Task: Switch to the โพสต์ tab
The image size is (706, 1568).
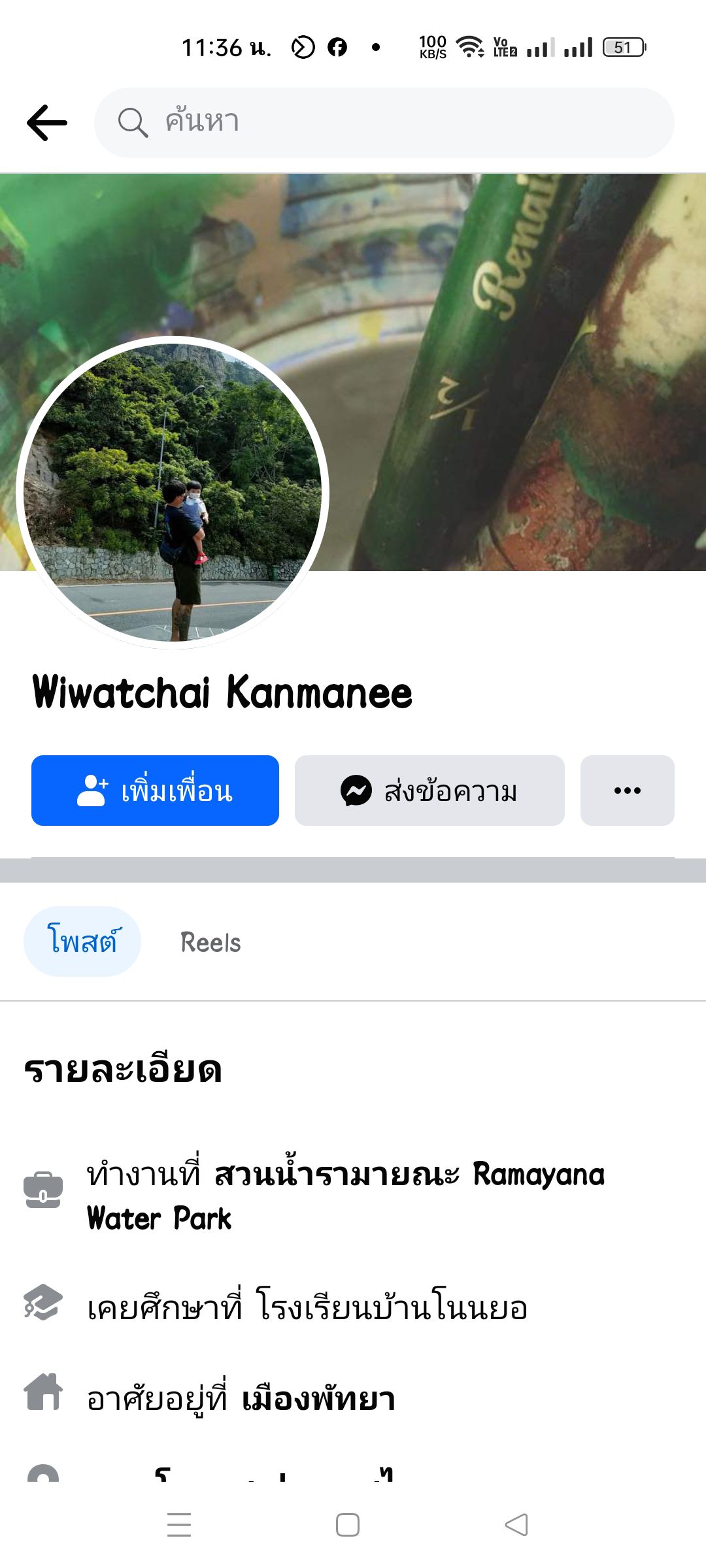Action: coord(82,941)
